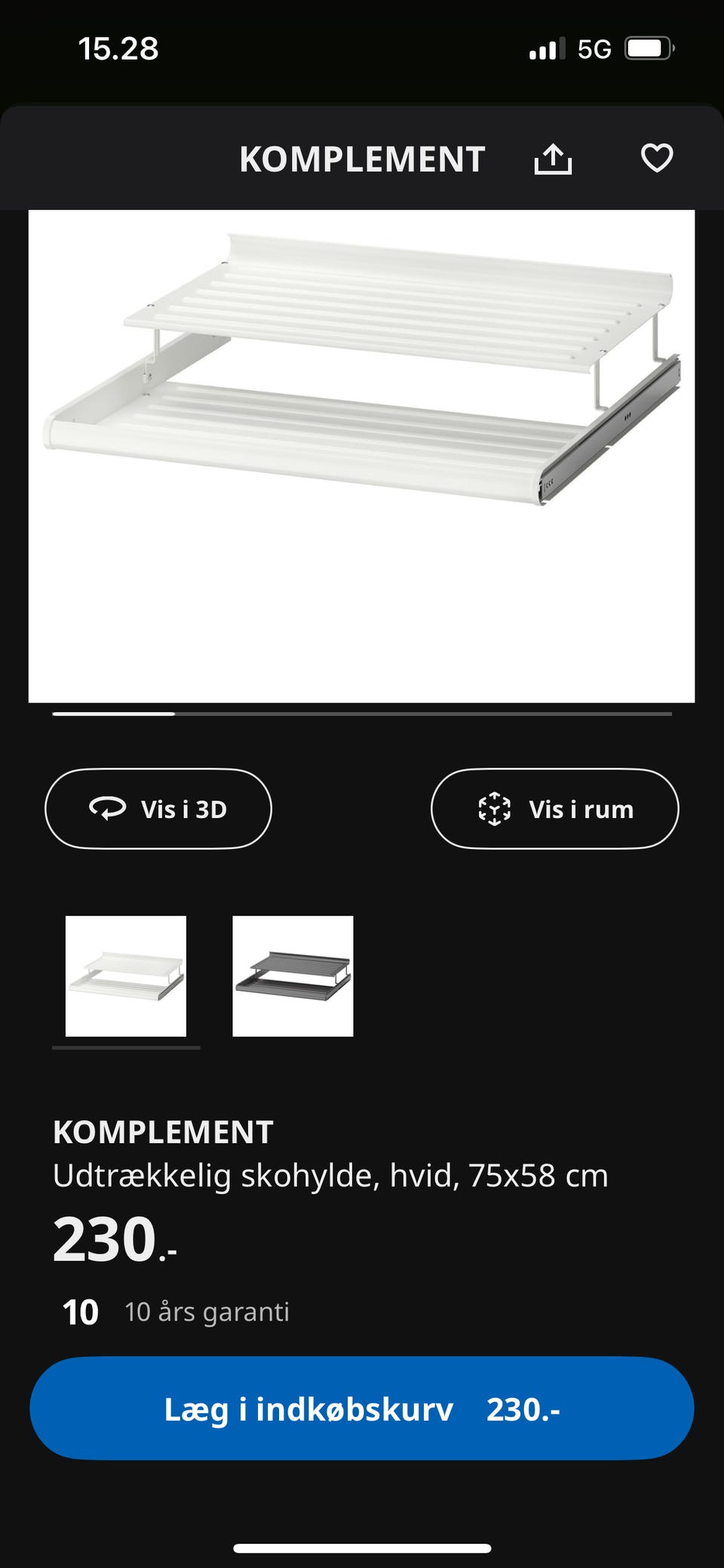Switch to the grey shoe shelf thumbnail
Image resolution: width=724 pixels, height=1568 pixels.
point(293,976)
